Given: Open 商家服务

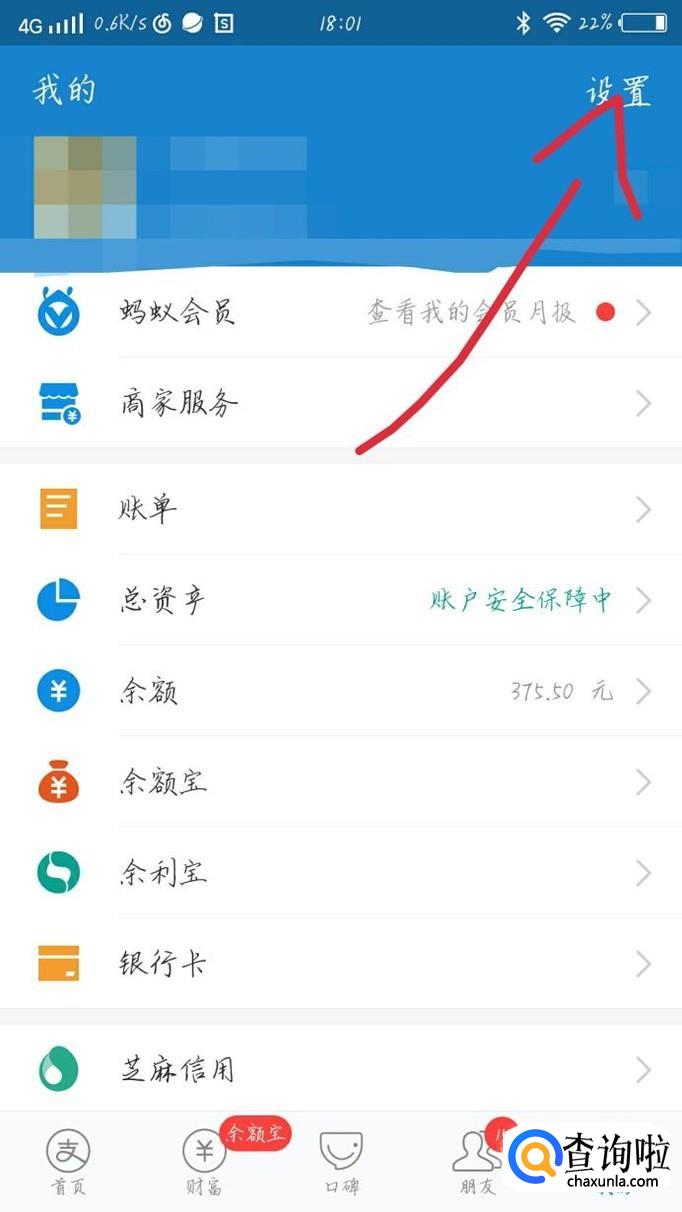Looking at the screenshot, I should (x=341, y=403).
